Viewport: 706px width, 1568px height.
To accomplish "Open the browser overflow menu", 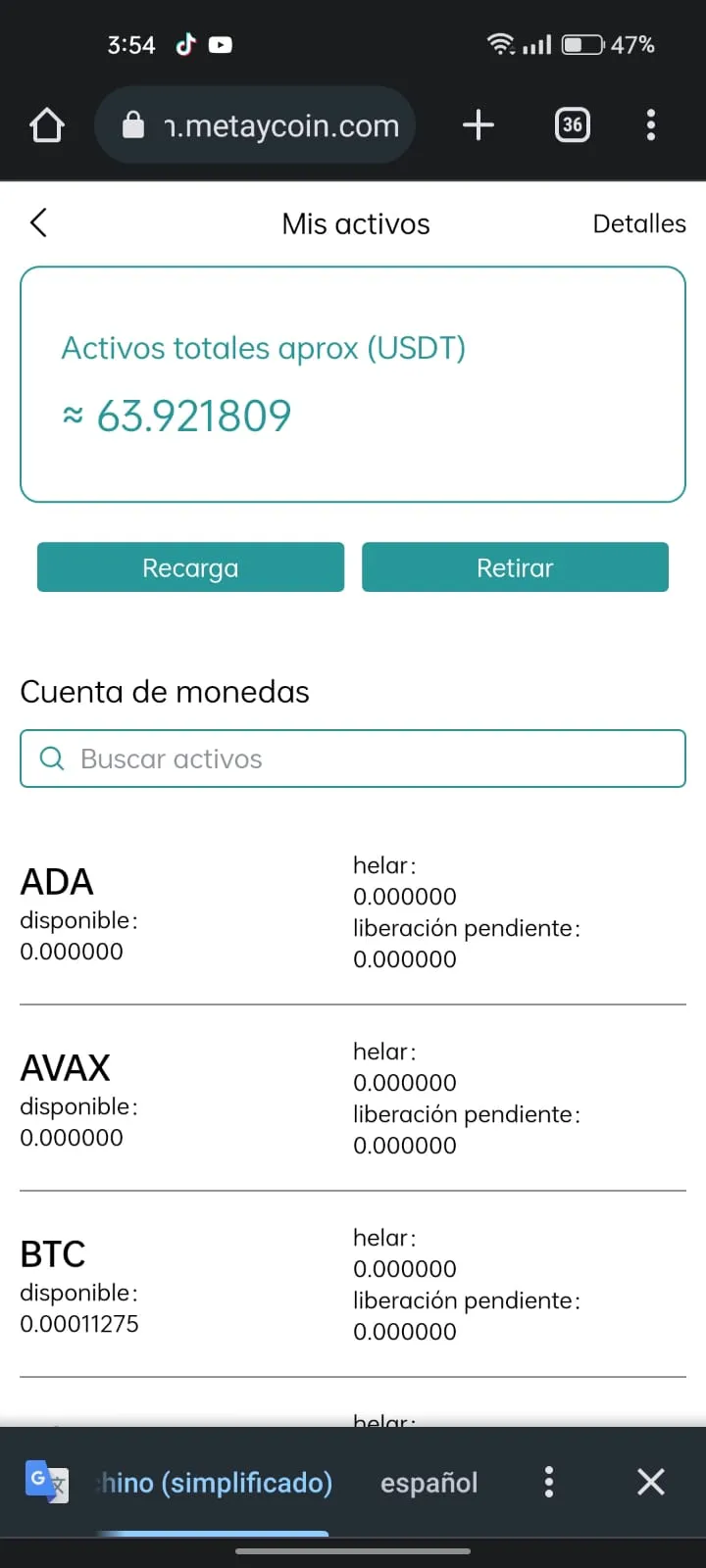I will [651, 125].
